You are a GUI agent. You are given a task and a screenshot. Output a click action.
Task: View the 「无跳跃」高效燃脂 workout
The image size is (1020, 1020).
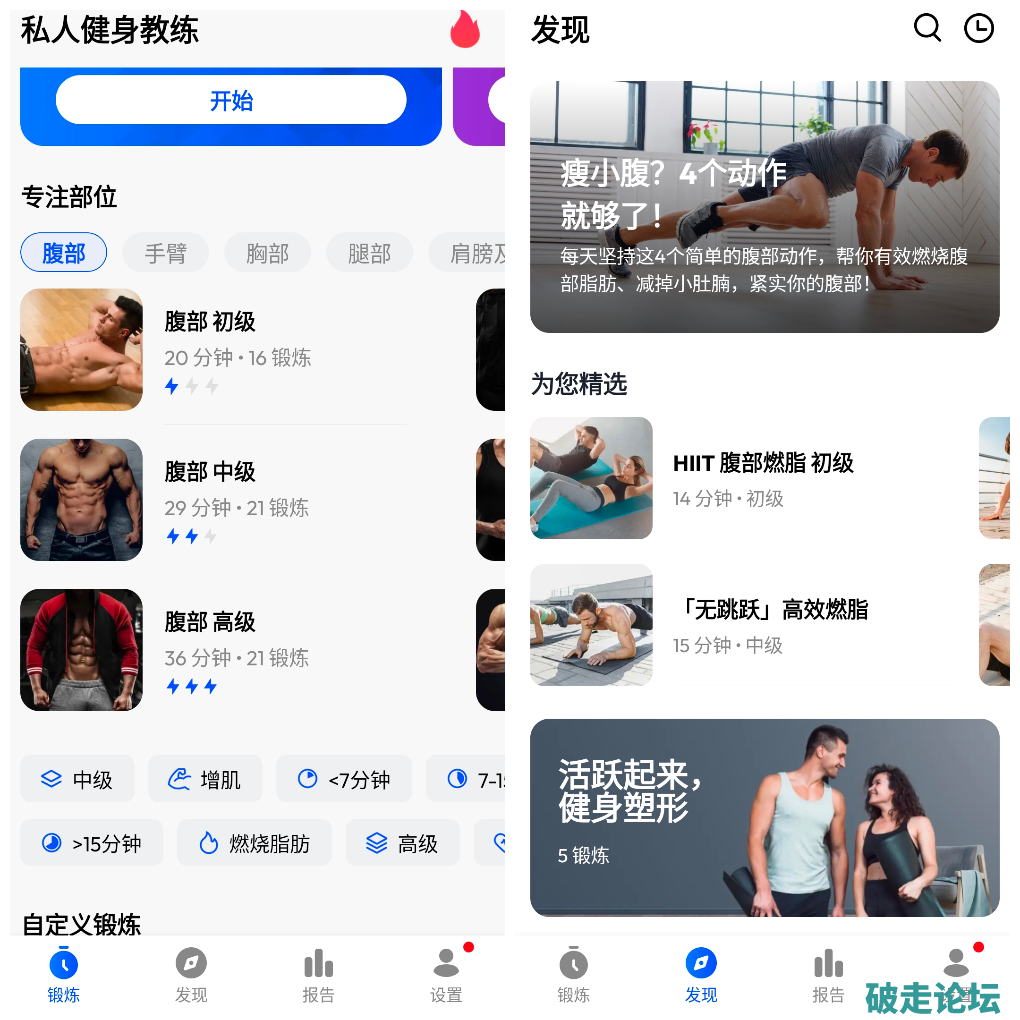[770, 625]
